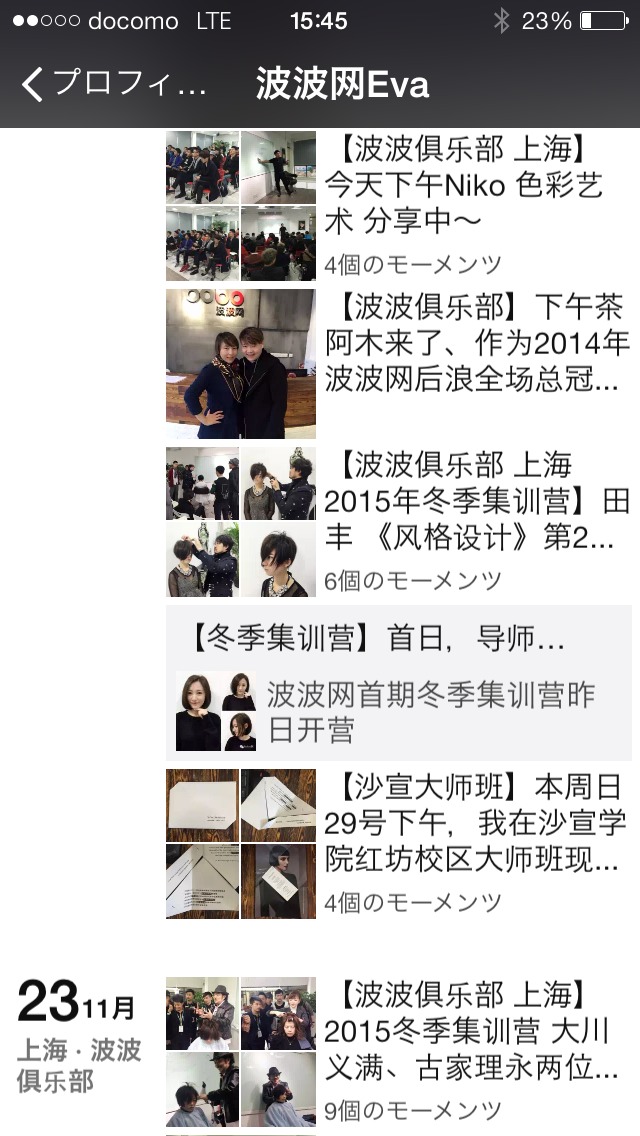Open the shared article 波波网首期冬季集训营昨日开营

[399, 683]
